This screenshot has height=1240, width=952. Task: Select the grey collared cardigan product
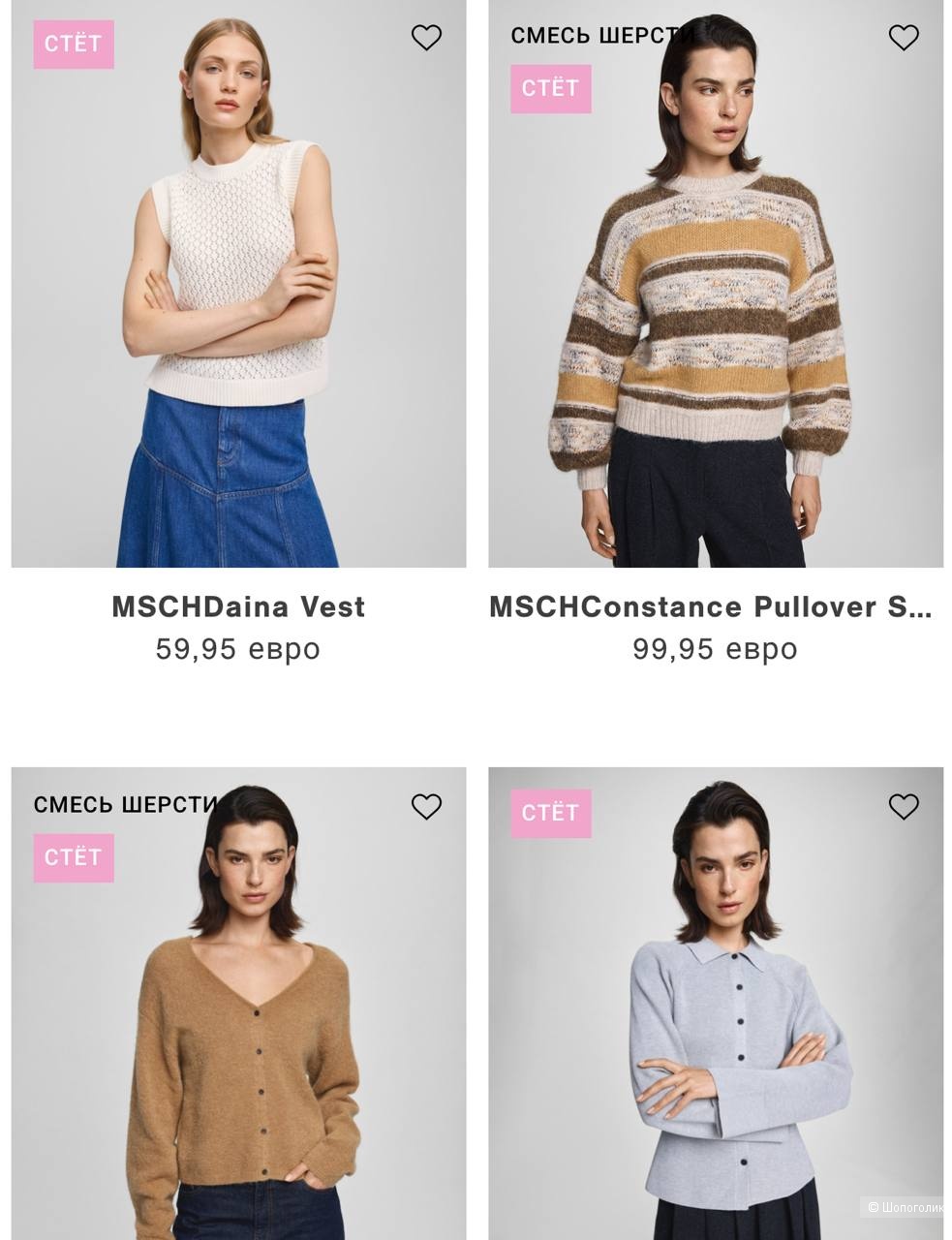(x=715, y=1017)
